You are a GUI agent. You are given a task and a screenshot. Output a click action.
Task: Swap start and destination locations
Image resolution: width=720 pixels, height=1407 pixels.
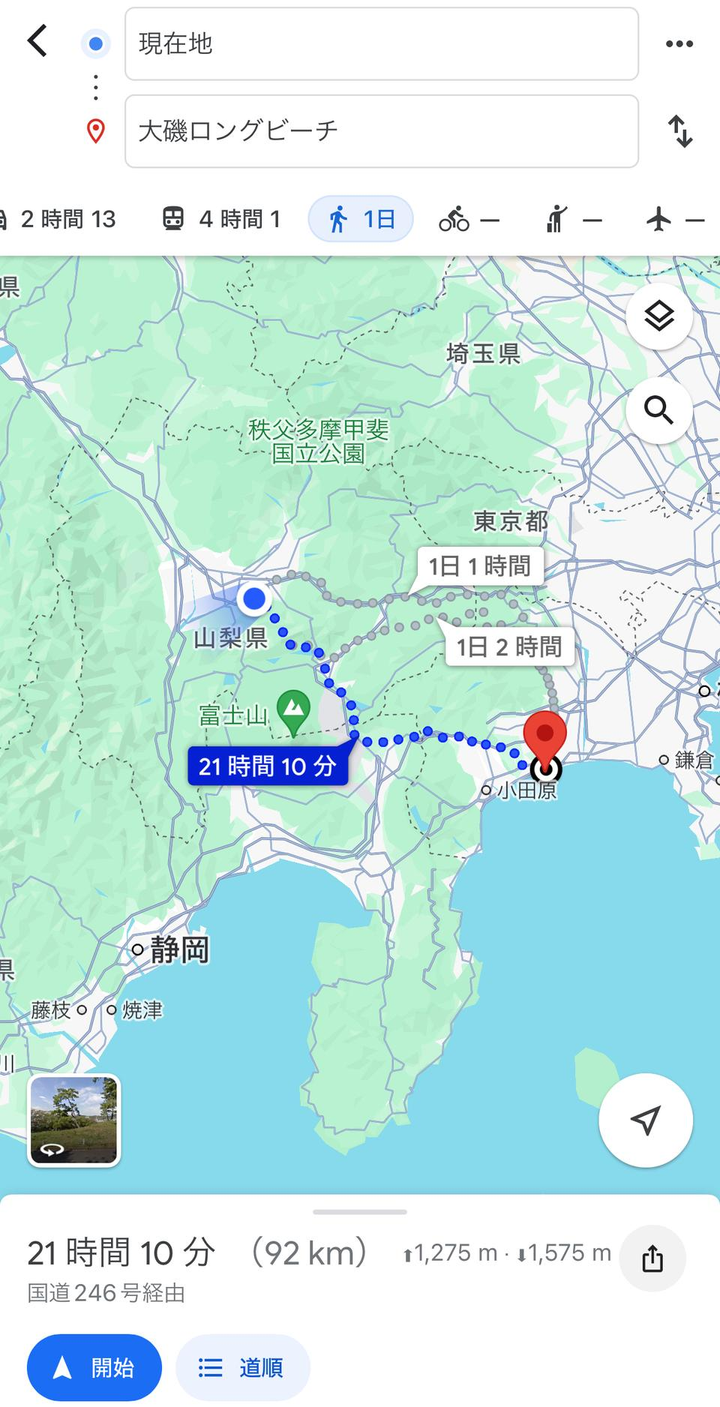pyautogui.click(x=681, y=131)
